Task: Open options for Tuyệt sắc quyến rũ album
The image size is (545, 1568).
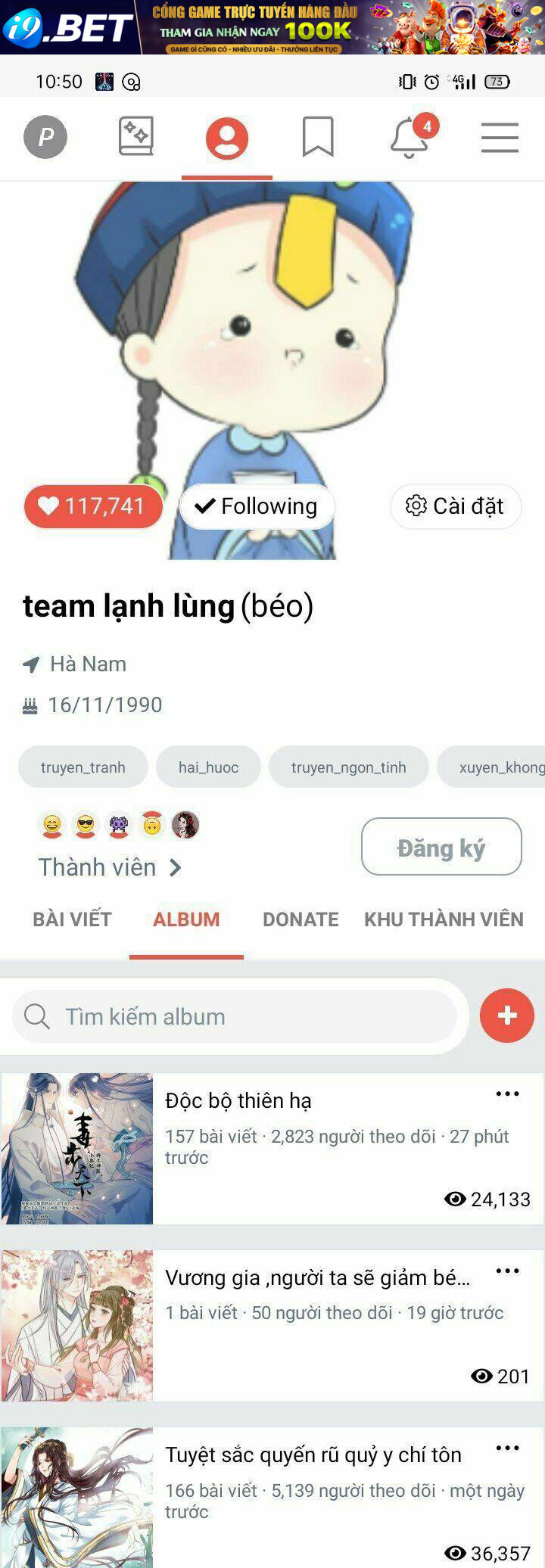Action: pyautogui.click(x=507, y=1448)
